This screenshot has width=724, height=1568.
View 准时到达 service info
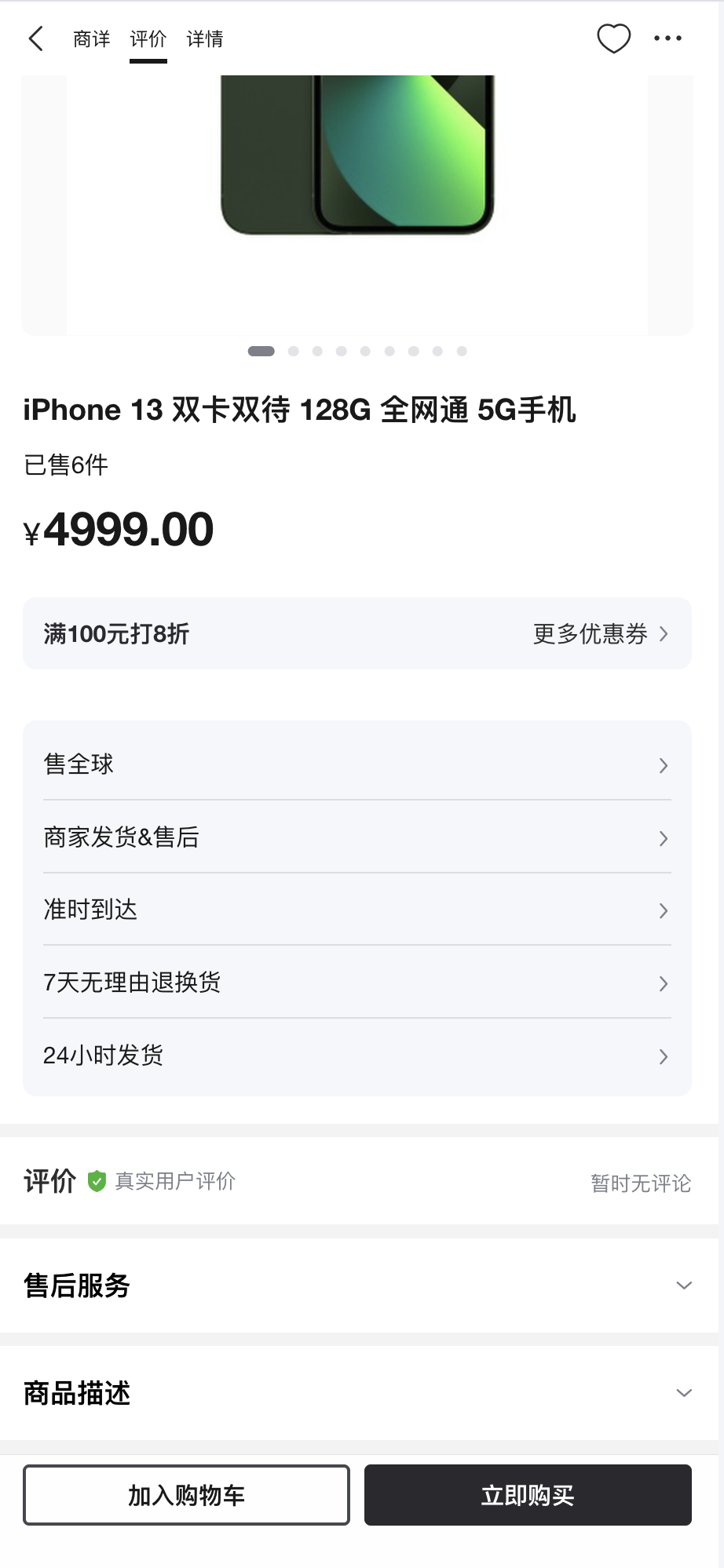pyautogui.click(x=357, y=910)
